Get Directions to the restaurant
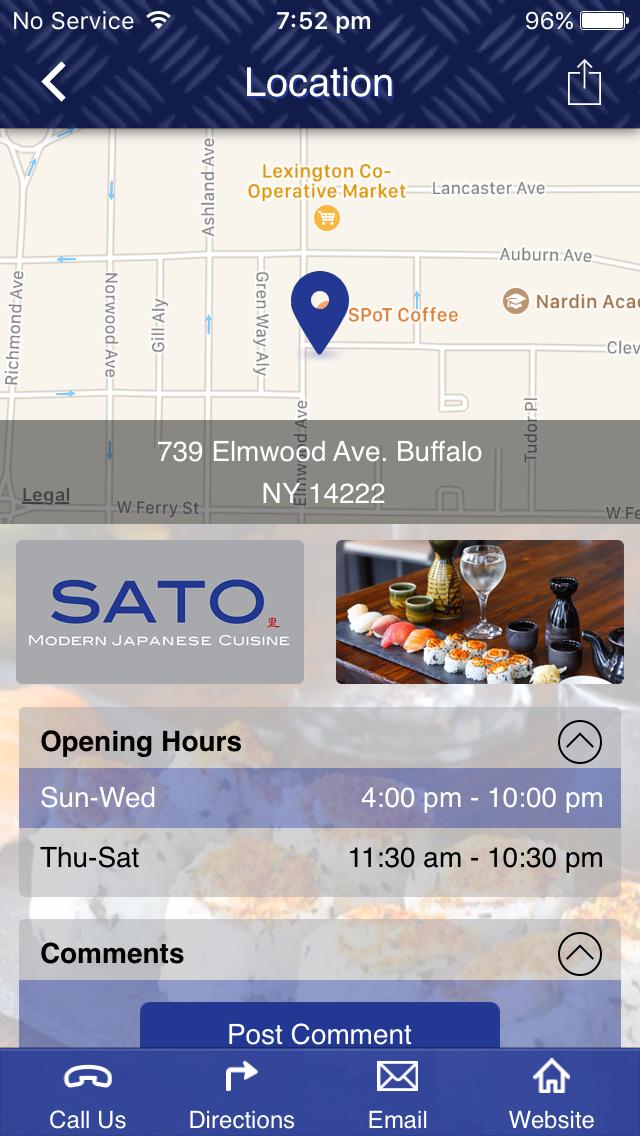 pyautogui.click(x=242, y=1094)
